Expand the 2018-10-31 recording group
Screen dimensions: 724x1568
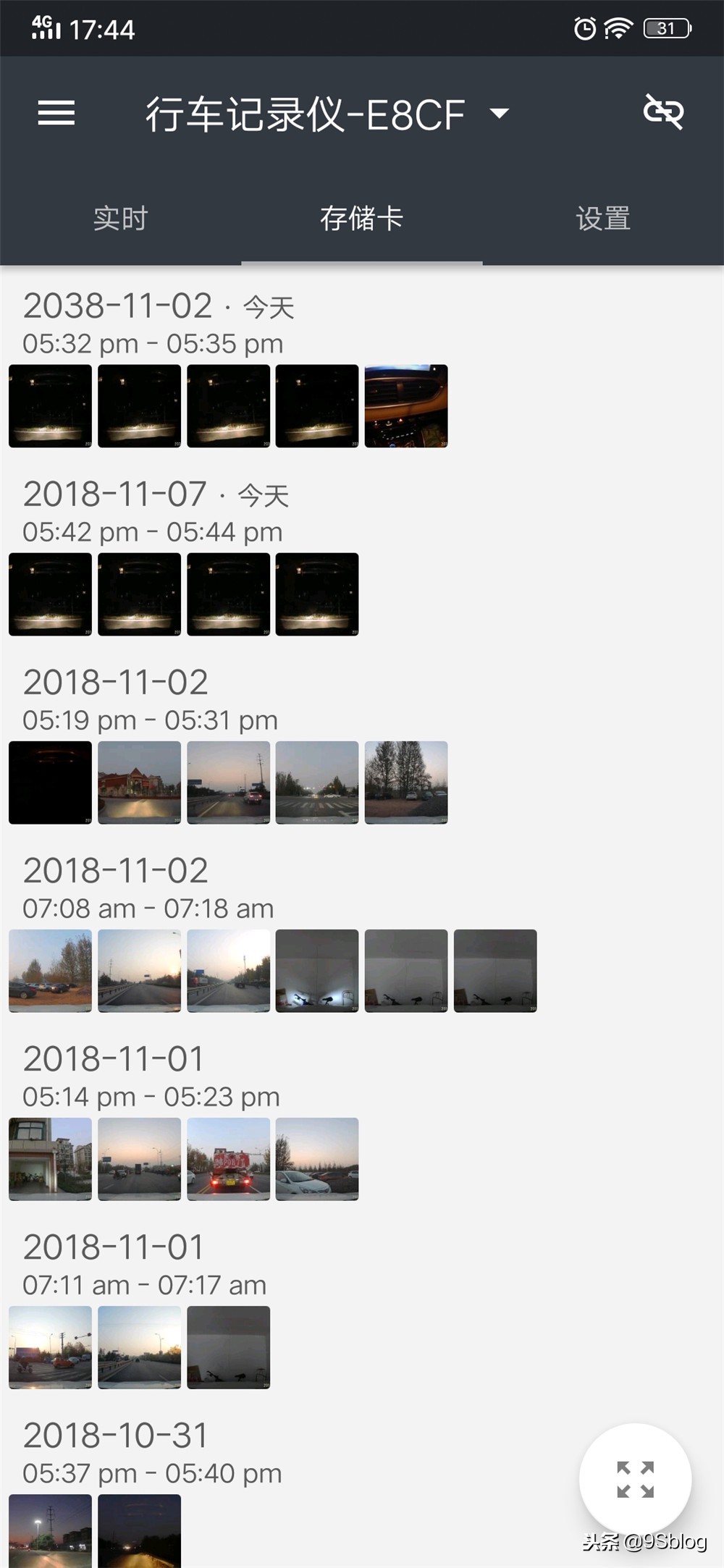point(116,1434)
